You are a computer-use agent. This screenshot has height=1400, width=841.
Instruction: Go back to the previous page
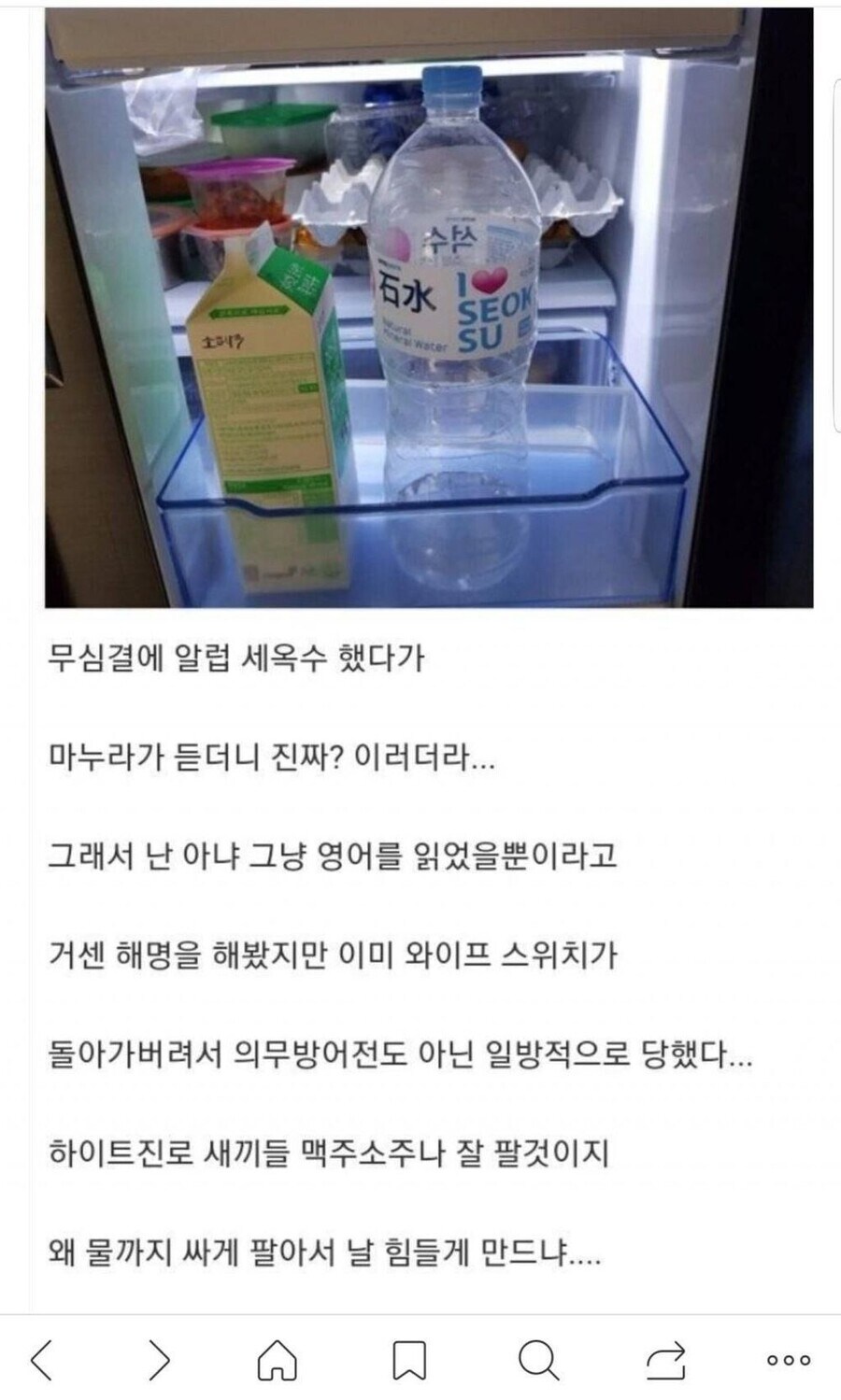[42, 1360]
